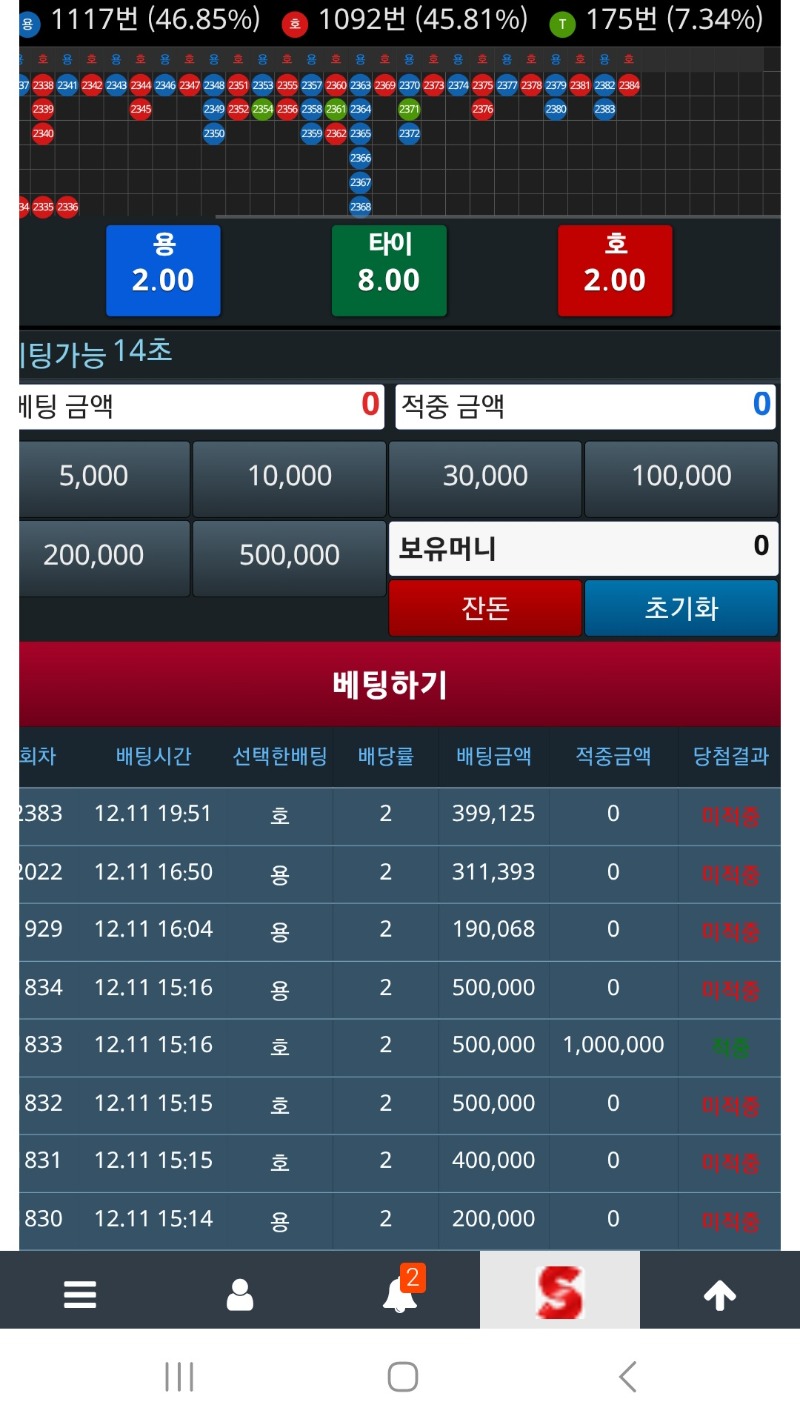800x1422 pixels.
Task: Select the blue 용 2.00 bet option
Action: (163, 270)
